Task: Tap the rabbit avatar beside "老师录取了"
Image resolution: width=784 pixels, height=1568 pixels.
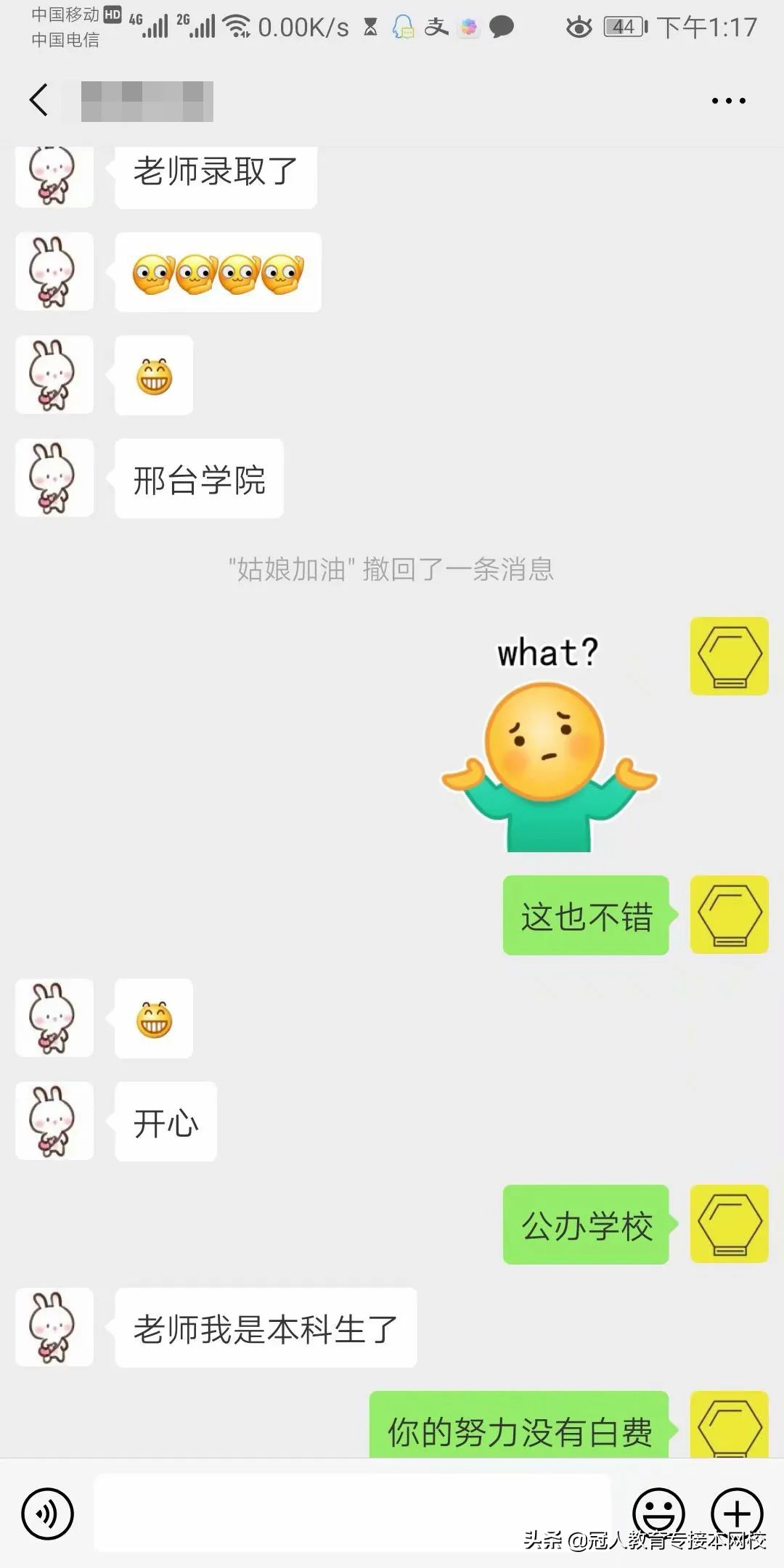Action: (54, 176)
